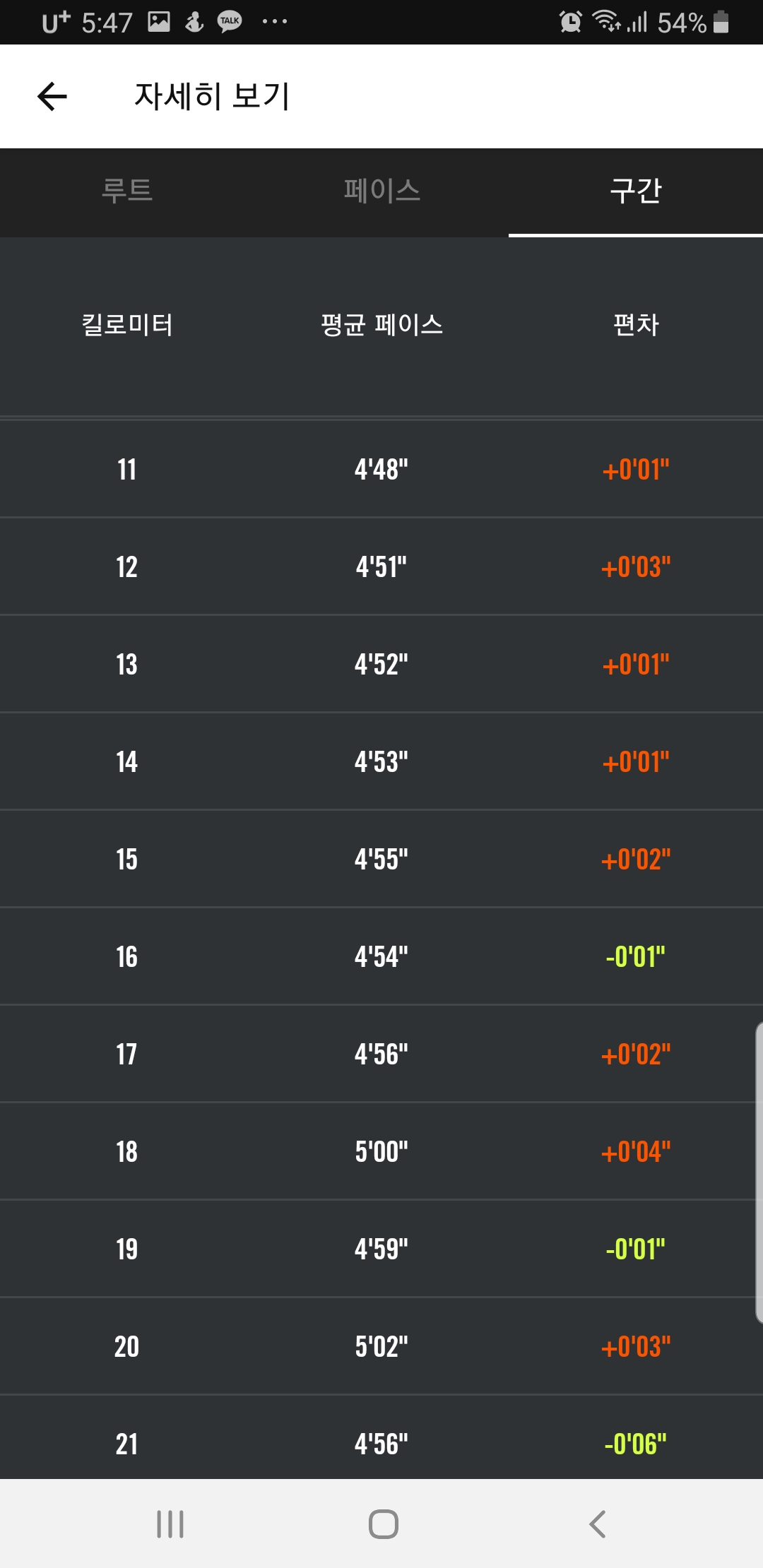The height and width of the screenshot is (1568, 763).
Task: Select the 구간 tab
Action: pos(636,191)
